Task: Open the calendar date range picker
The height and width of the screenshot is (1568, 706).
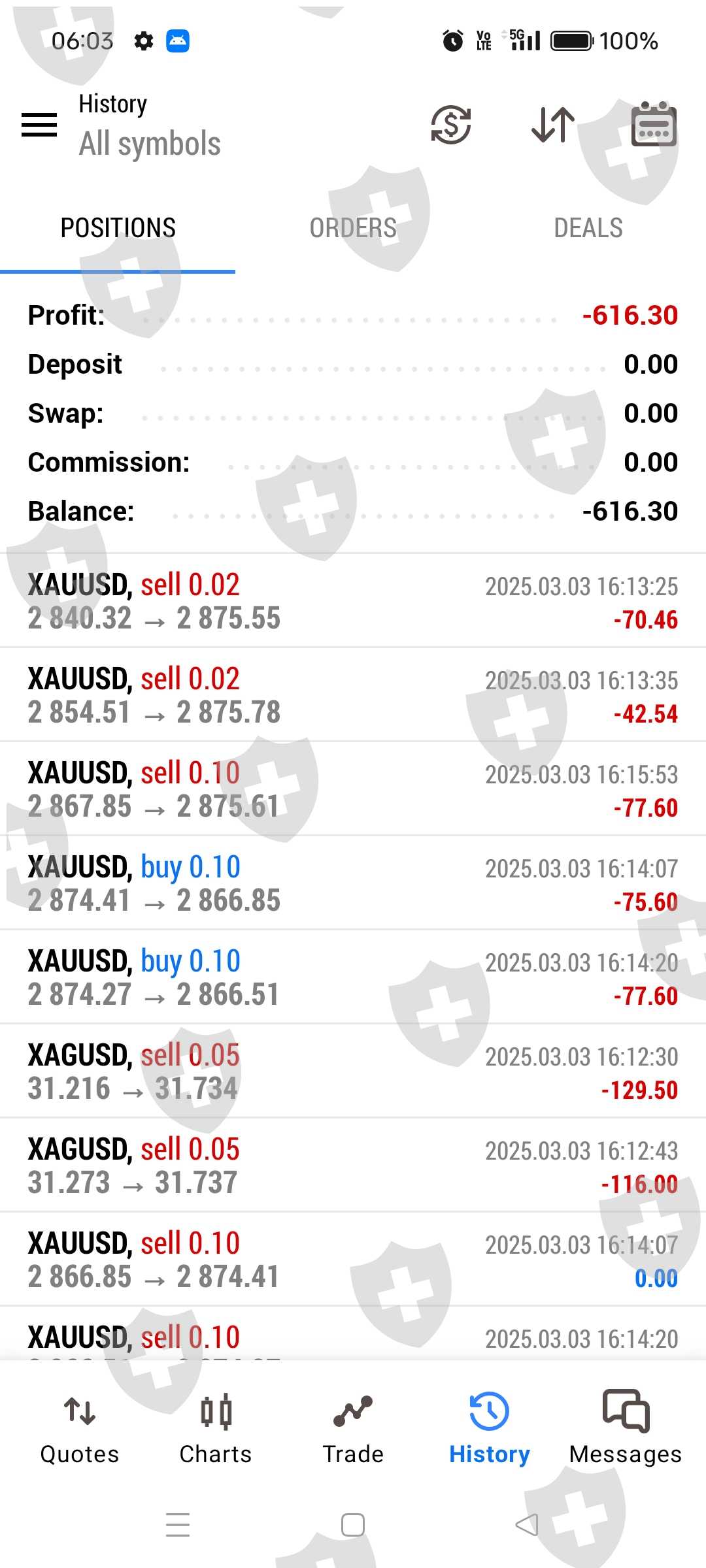Action: [x=654, y=124]
